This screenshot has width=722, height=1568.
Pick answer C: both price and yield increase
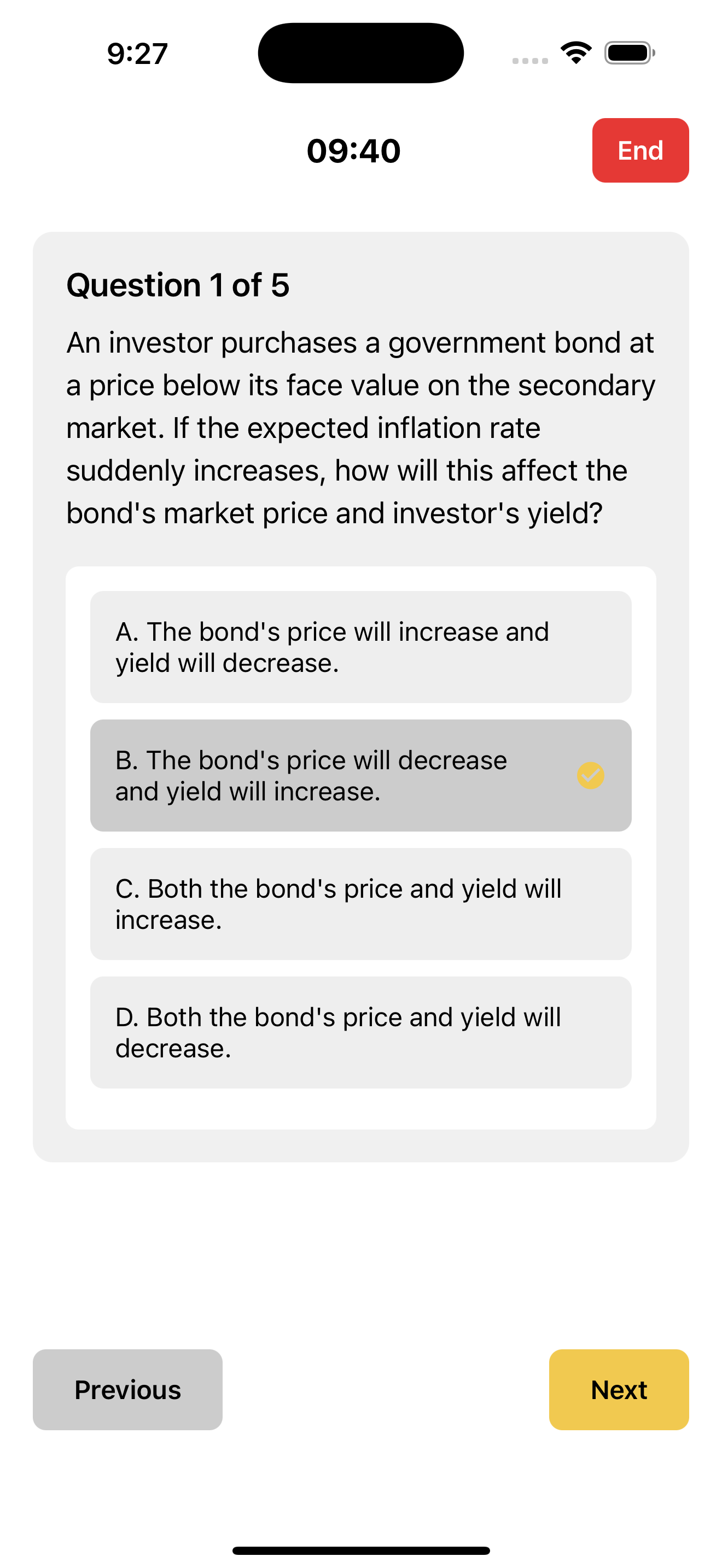pos(360,903)
